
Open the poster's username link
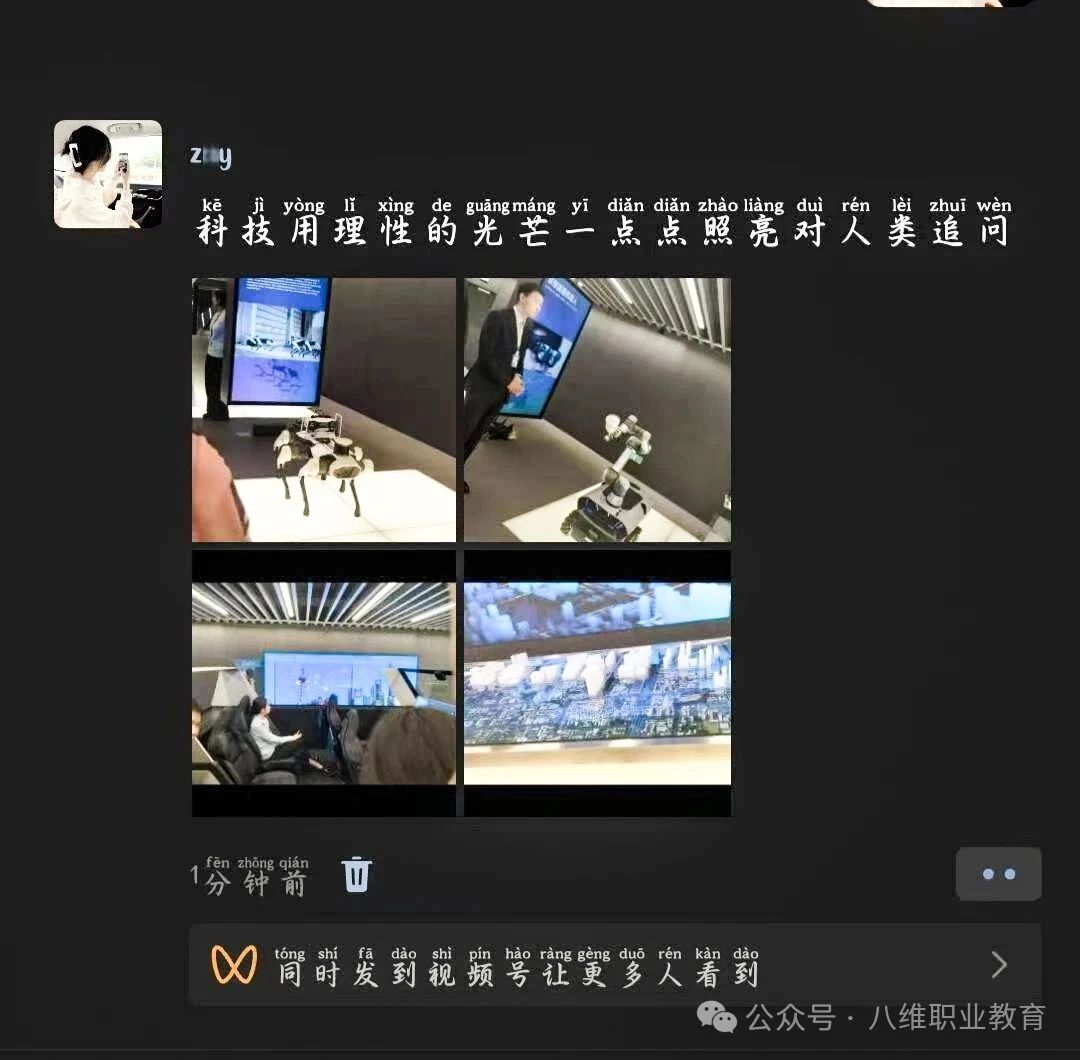pos(211,156)
